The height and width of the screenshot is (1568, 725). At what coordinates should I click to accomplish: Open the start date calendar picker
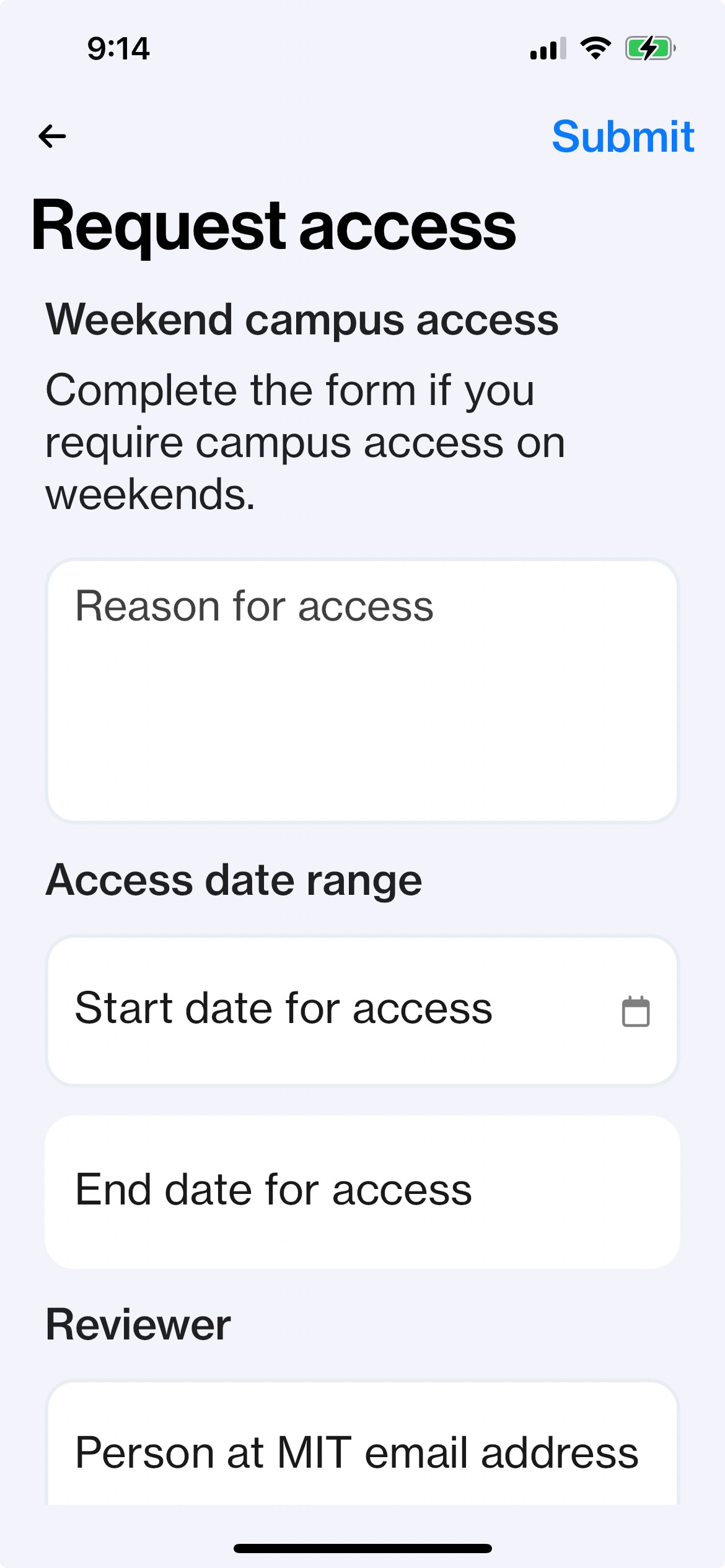pos(636,1011)
